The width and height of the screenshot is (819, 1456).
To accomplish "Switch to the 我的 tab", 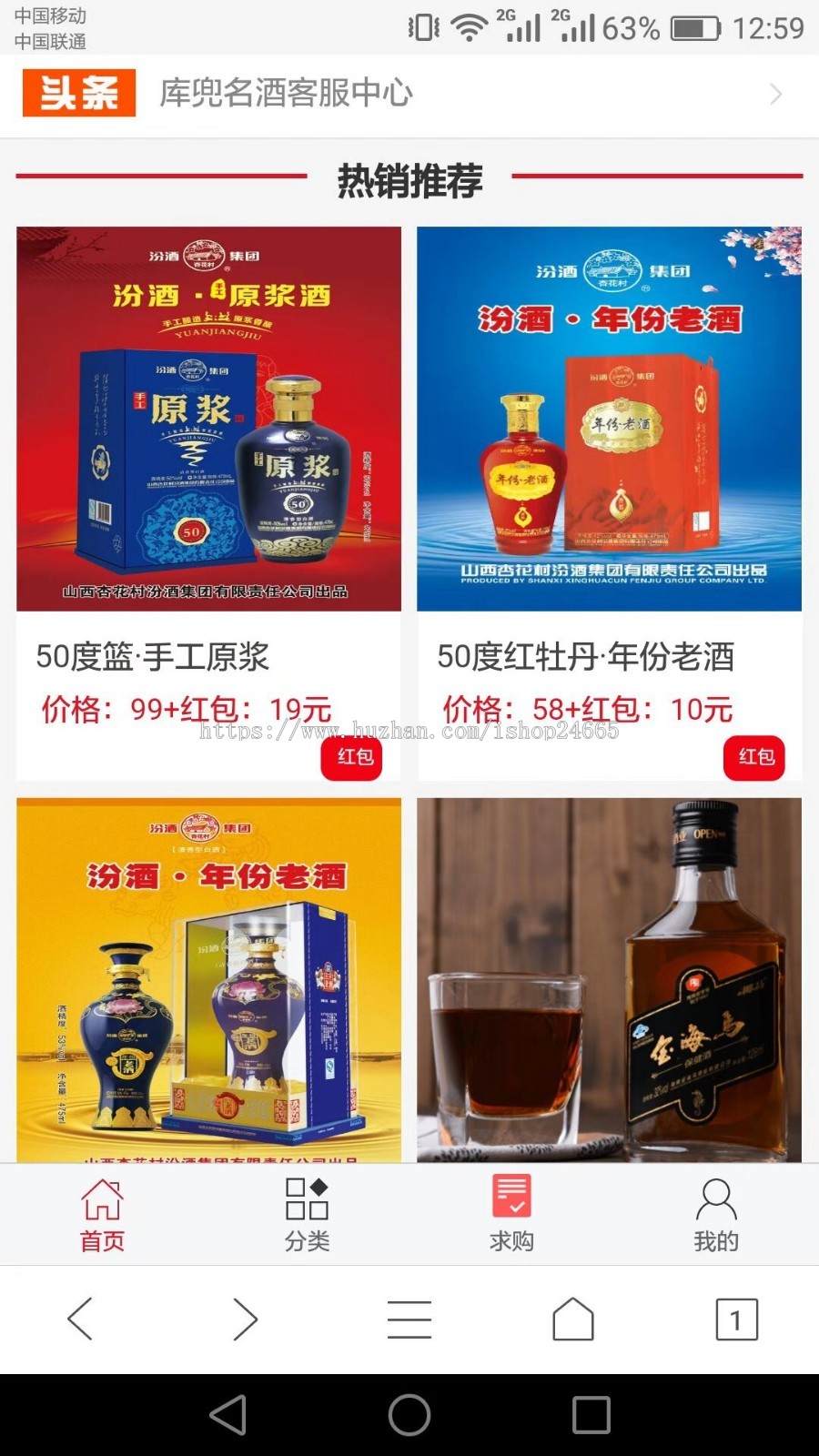I will point(716,1215).
